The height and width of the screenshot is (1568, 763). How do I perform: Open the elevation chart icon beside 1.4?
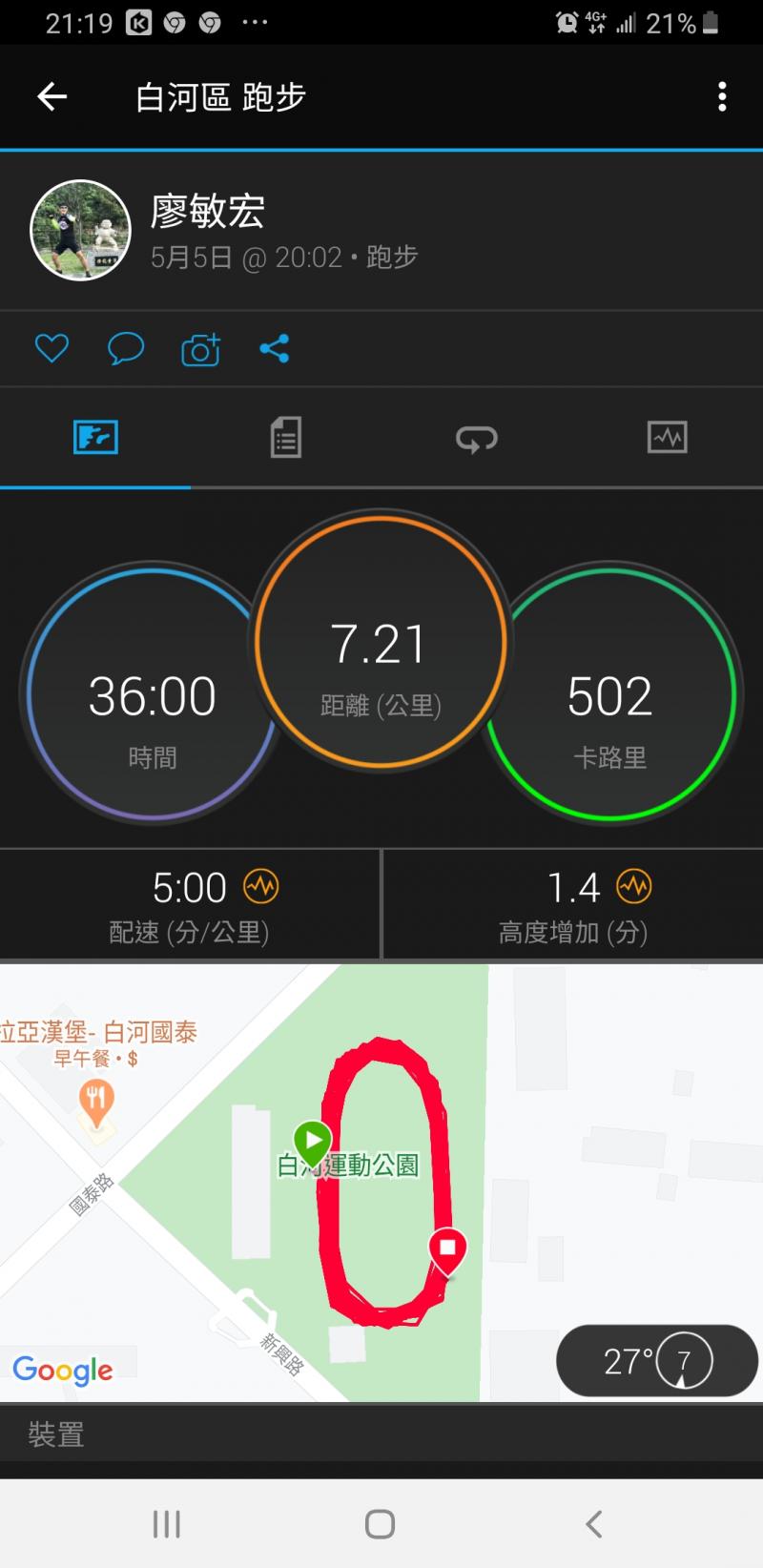(x=633, y=887)
